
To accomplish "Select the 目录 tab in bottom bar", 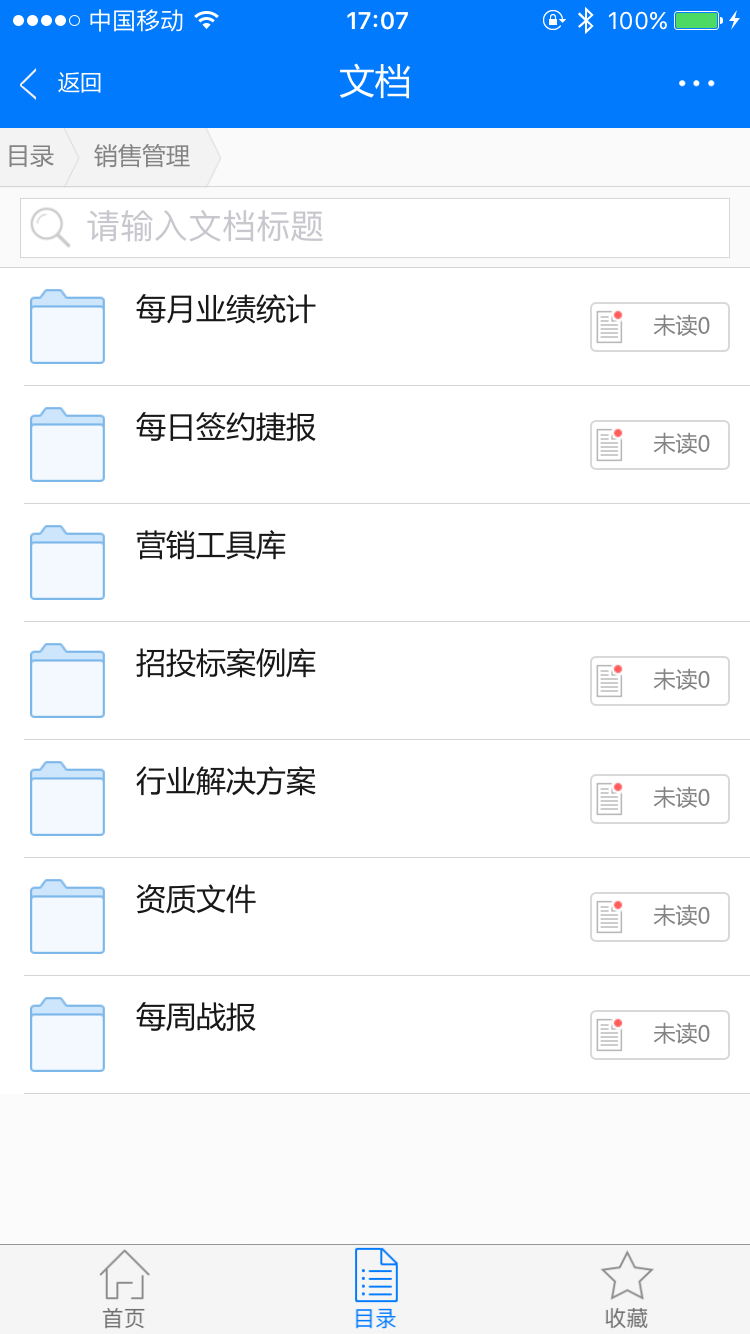I will [x=375, y=1290].
